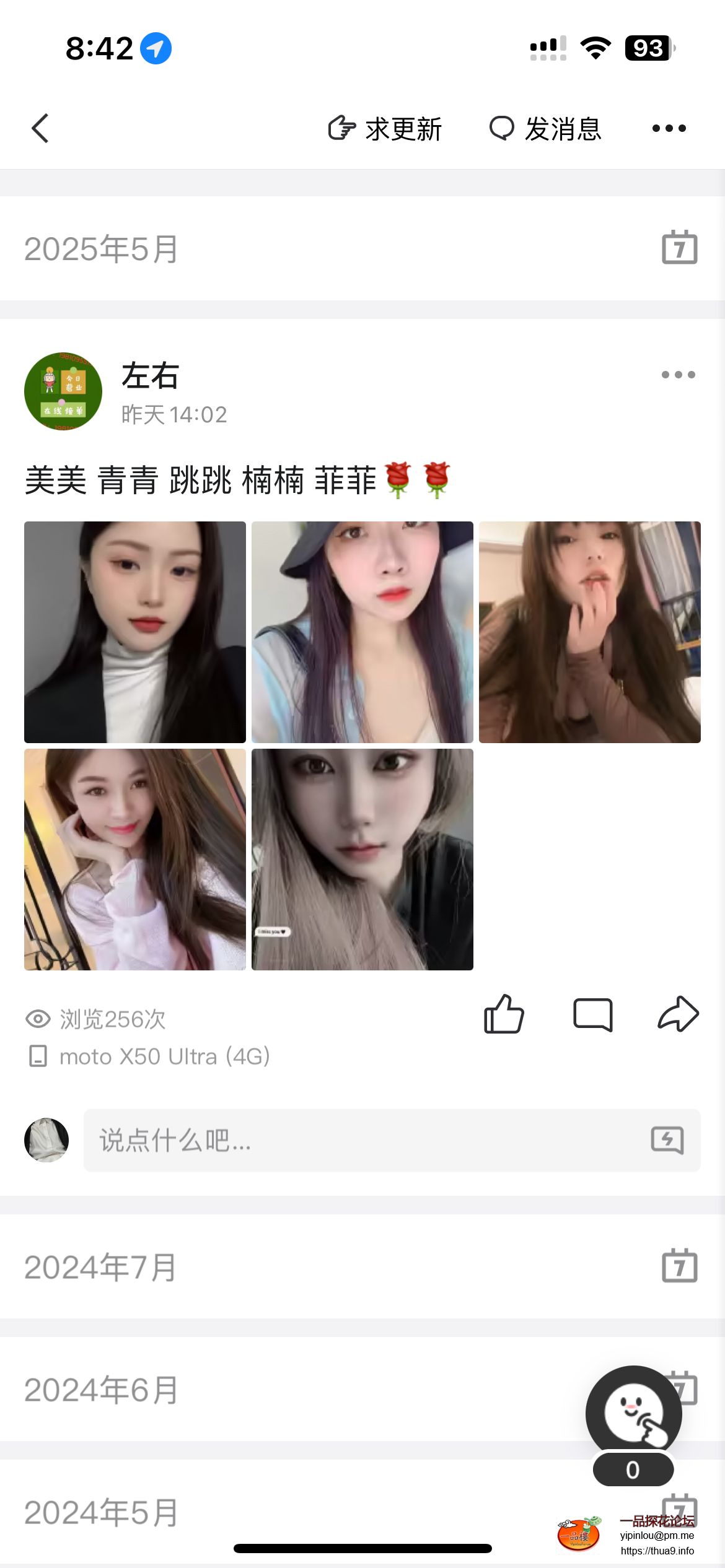725x1568 pixels.
Task: Share 左右's post
Action: (678, 1014)
